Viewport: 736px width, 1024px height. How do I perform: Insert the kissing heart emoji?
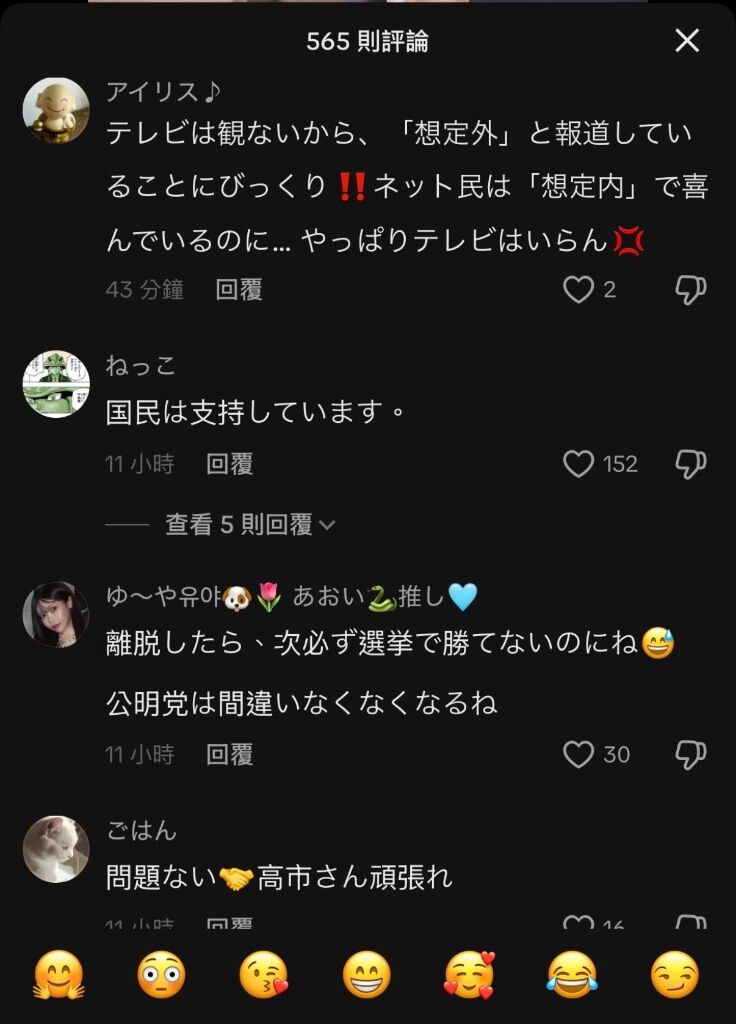(264, 975)
